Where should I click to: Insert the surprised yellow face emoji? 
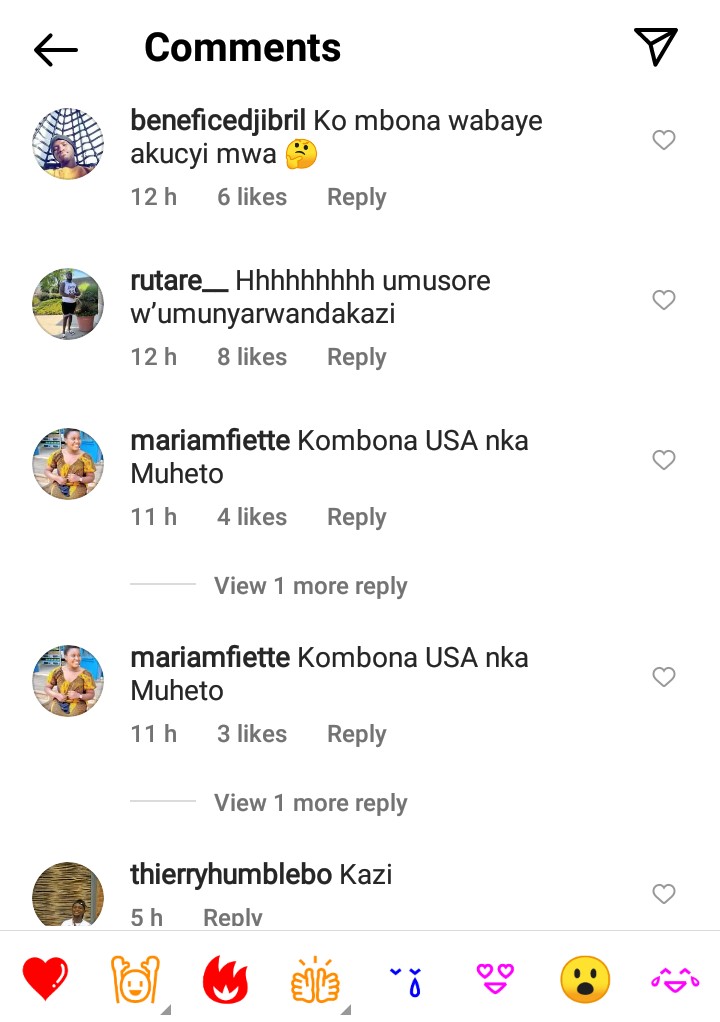tap(585, 979)
